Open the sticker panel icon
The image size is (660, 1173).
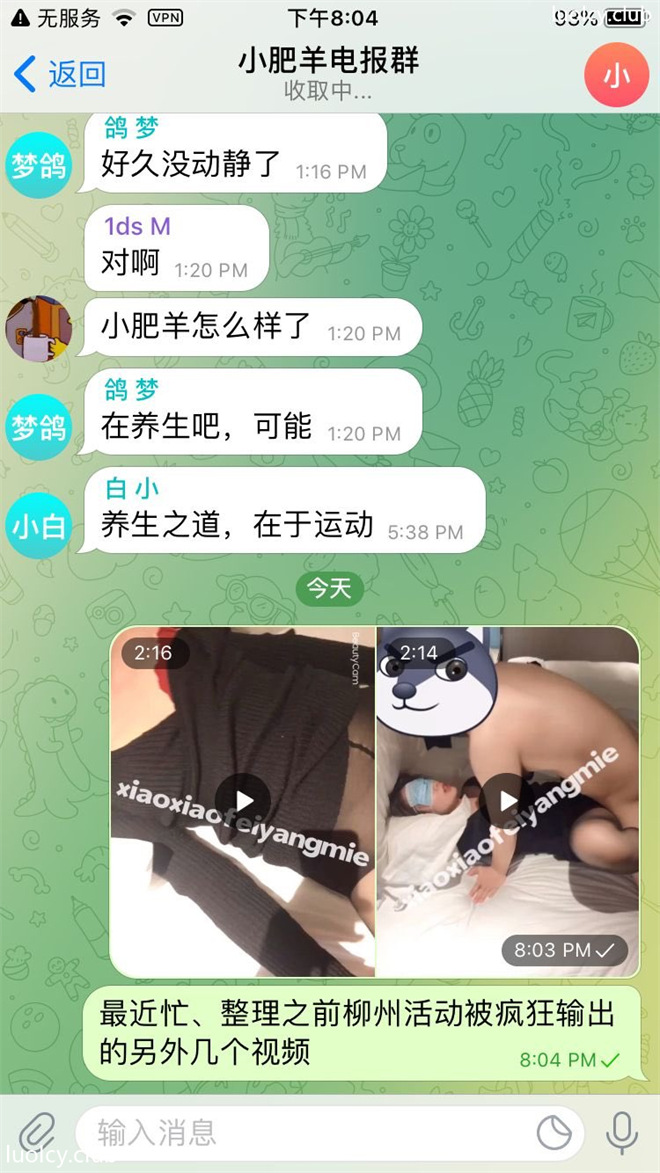point(554,1133)
